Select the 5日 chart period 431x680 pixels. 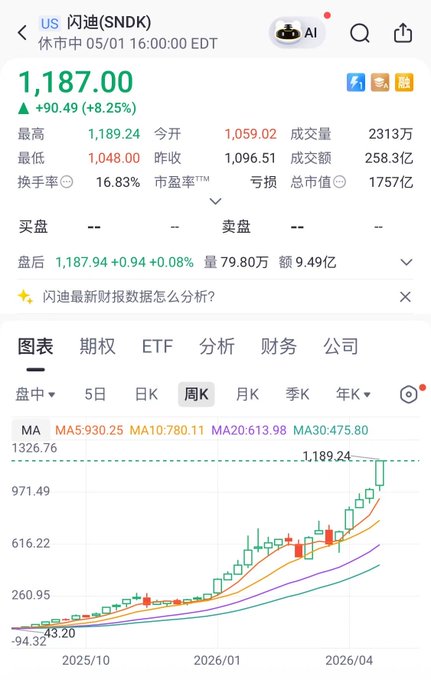[x=95, y=394]
